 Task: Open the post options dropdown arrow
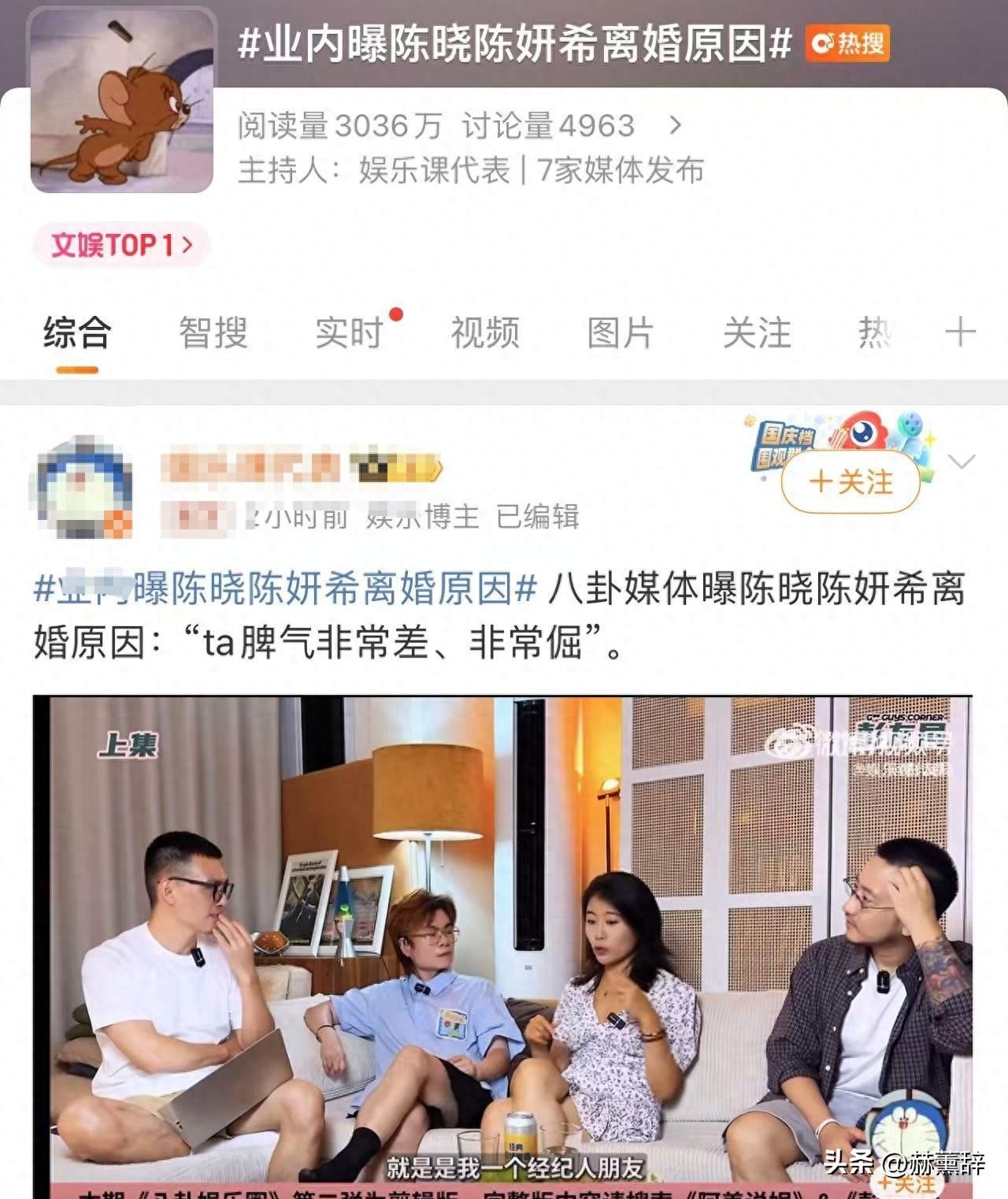point(962,462)
